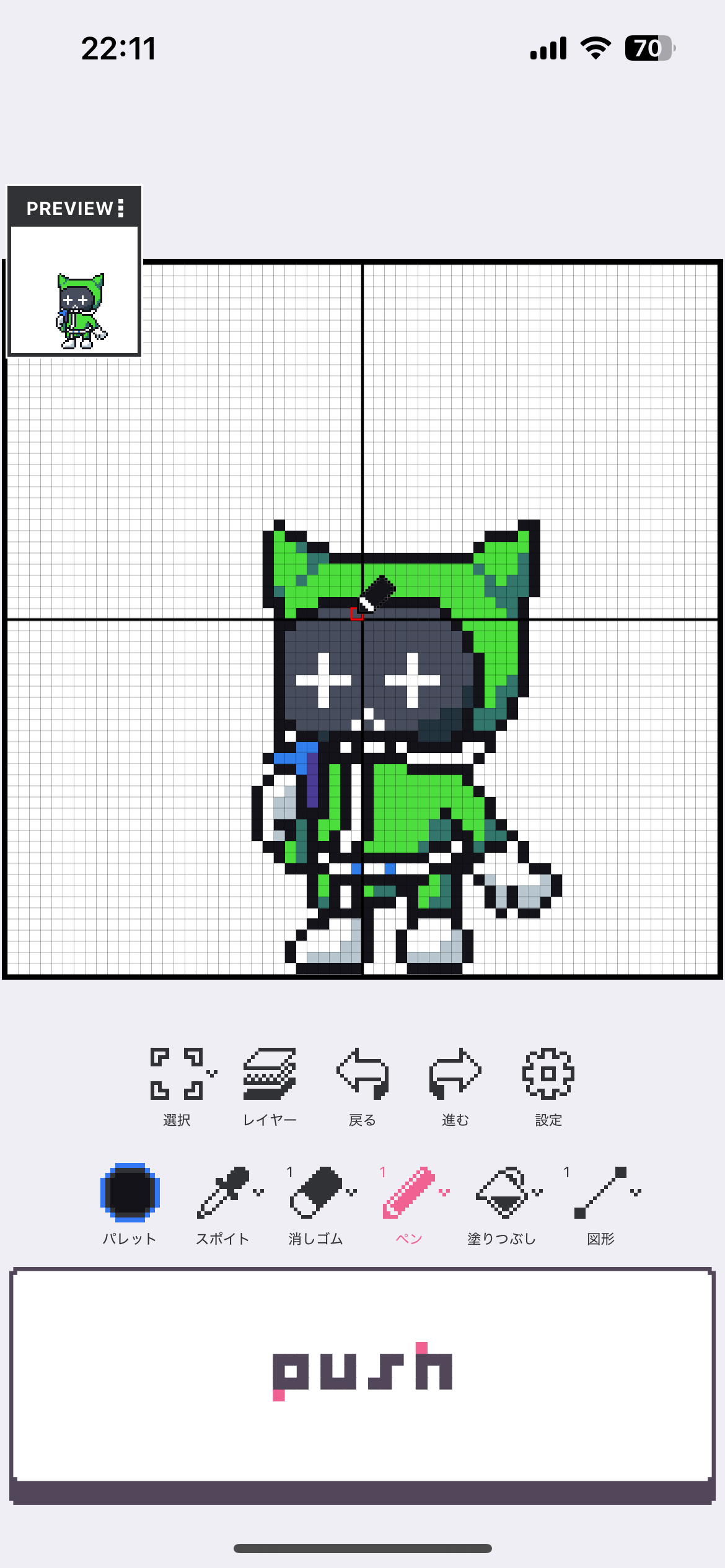The image size is (725, 1568).
Task: Open the PREVIEW panel options menu
Action: click(x=121, y=208)
